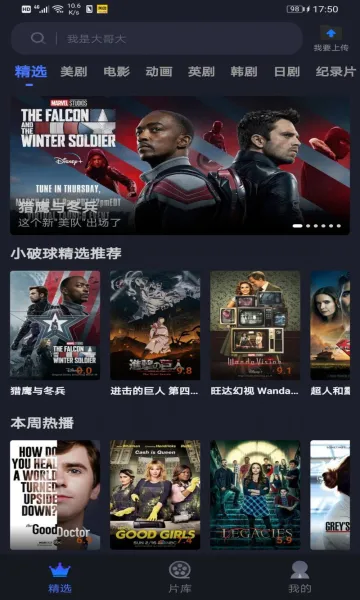This screenshot has height=600, width=360.
Task: Open the 我的 profile tab
Action: 300,577
